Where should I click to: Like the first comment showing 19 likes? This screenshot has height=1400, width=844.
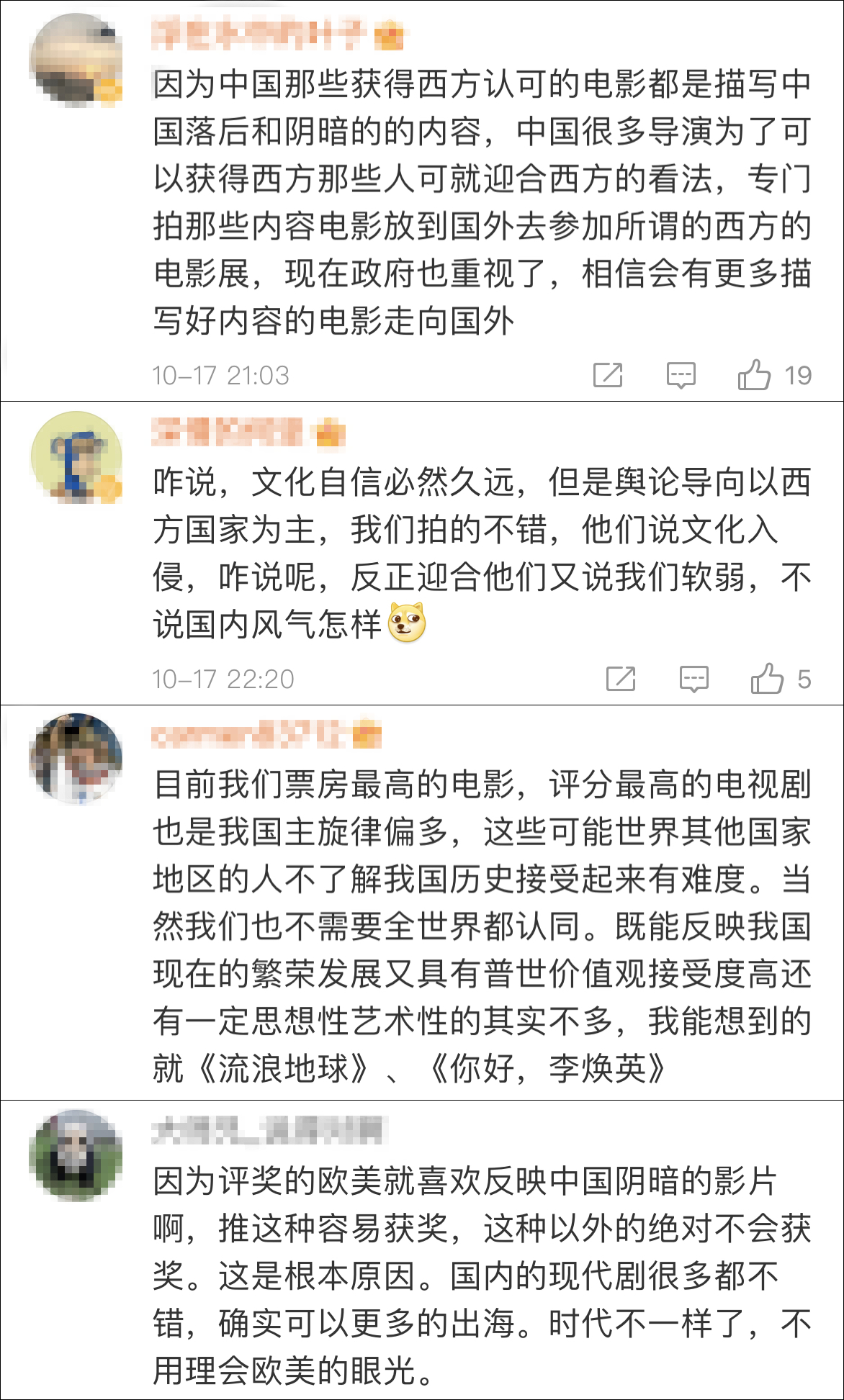(757, 374)
